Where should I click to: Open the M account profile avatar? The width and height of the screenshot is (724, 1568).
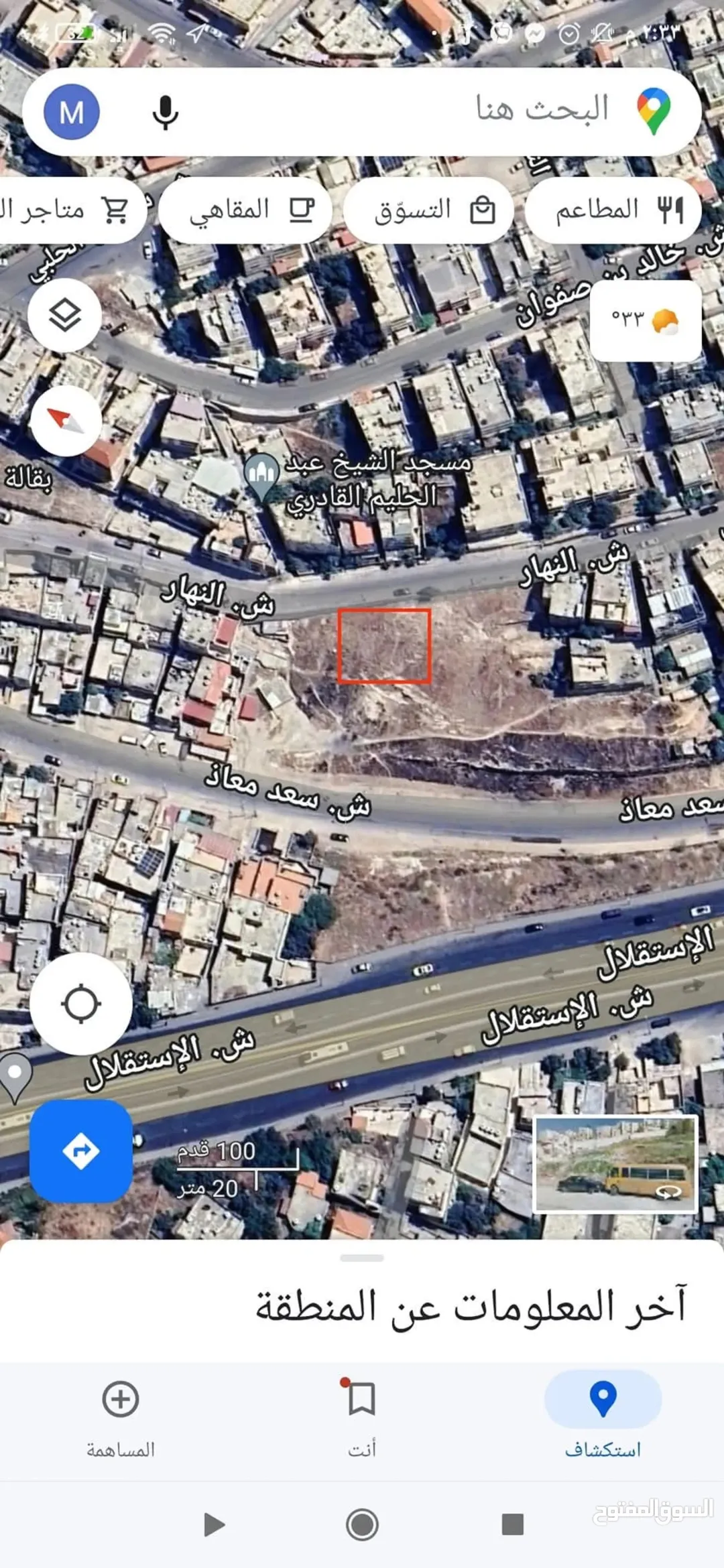(72, 112)
